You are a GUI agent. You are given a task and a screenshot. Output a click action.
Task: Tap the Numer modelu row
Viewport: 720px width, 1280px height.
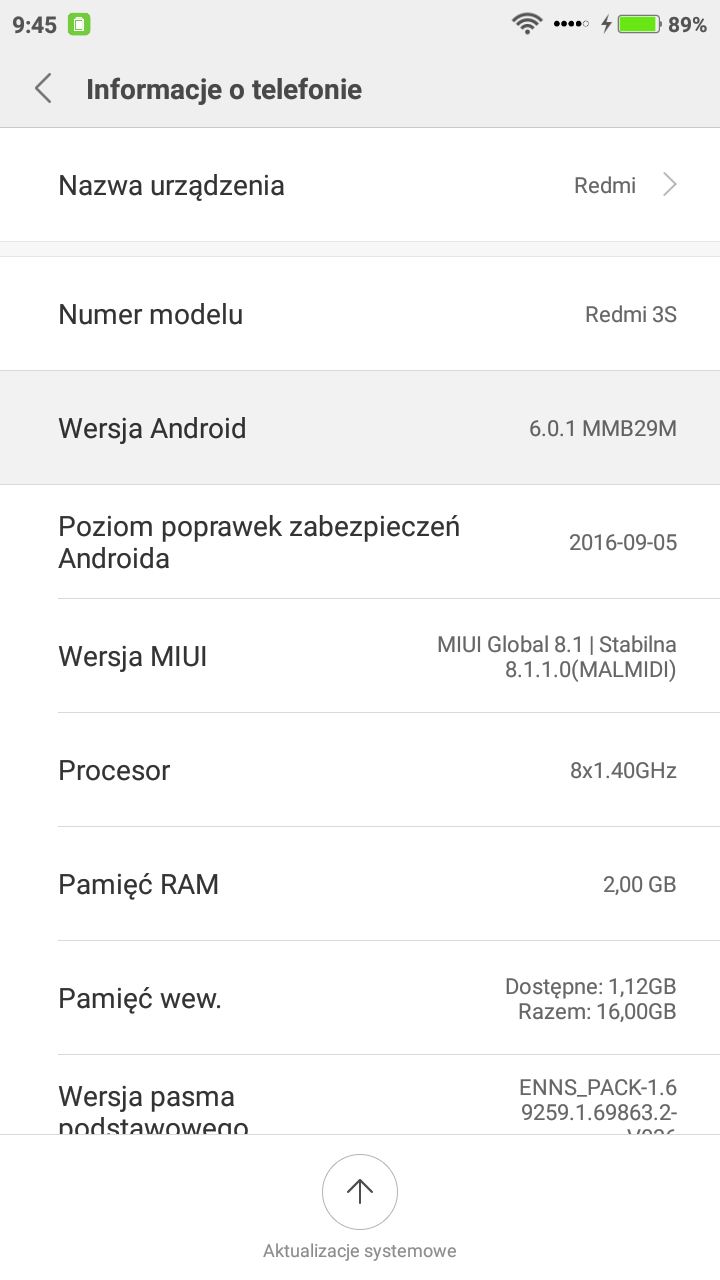(x=360, y=314)
